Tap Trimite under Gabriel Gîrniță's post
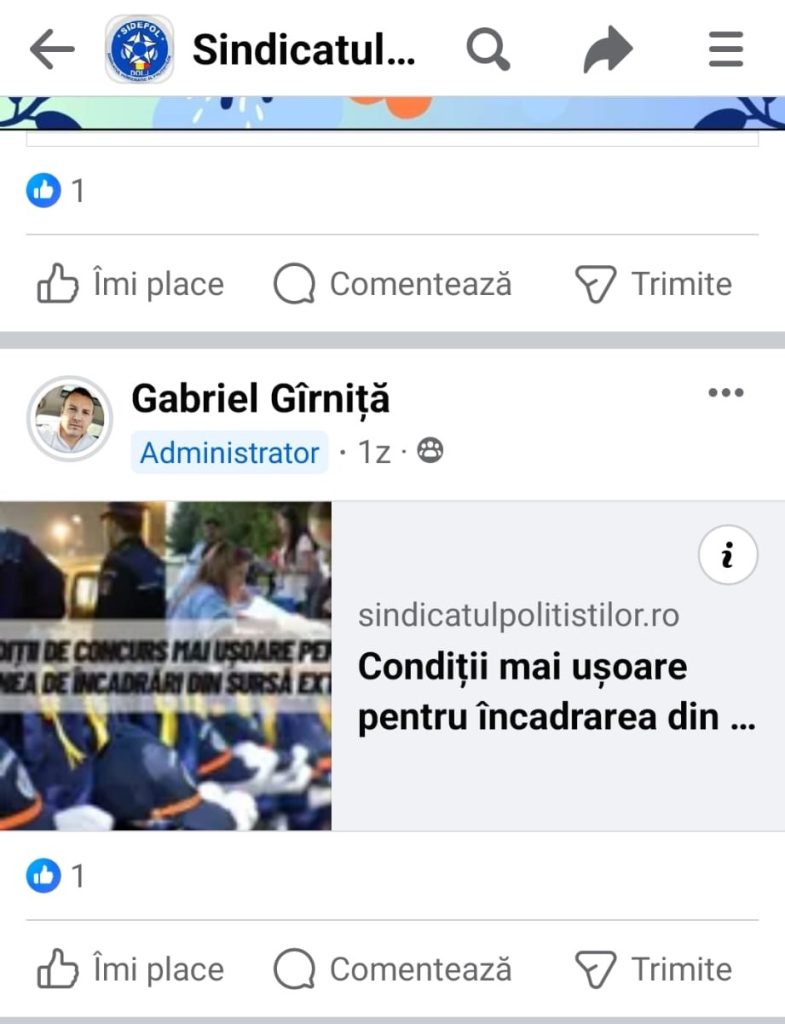 click(x=653, y=969)
